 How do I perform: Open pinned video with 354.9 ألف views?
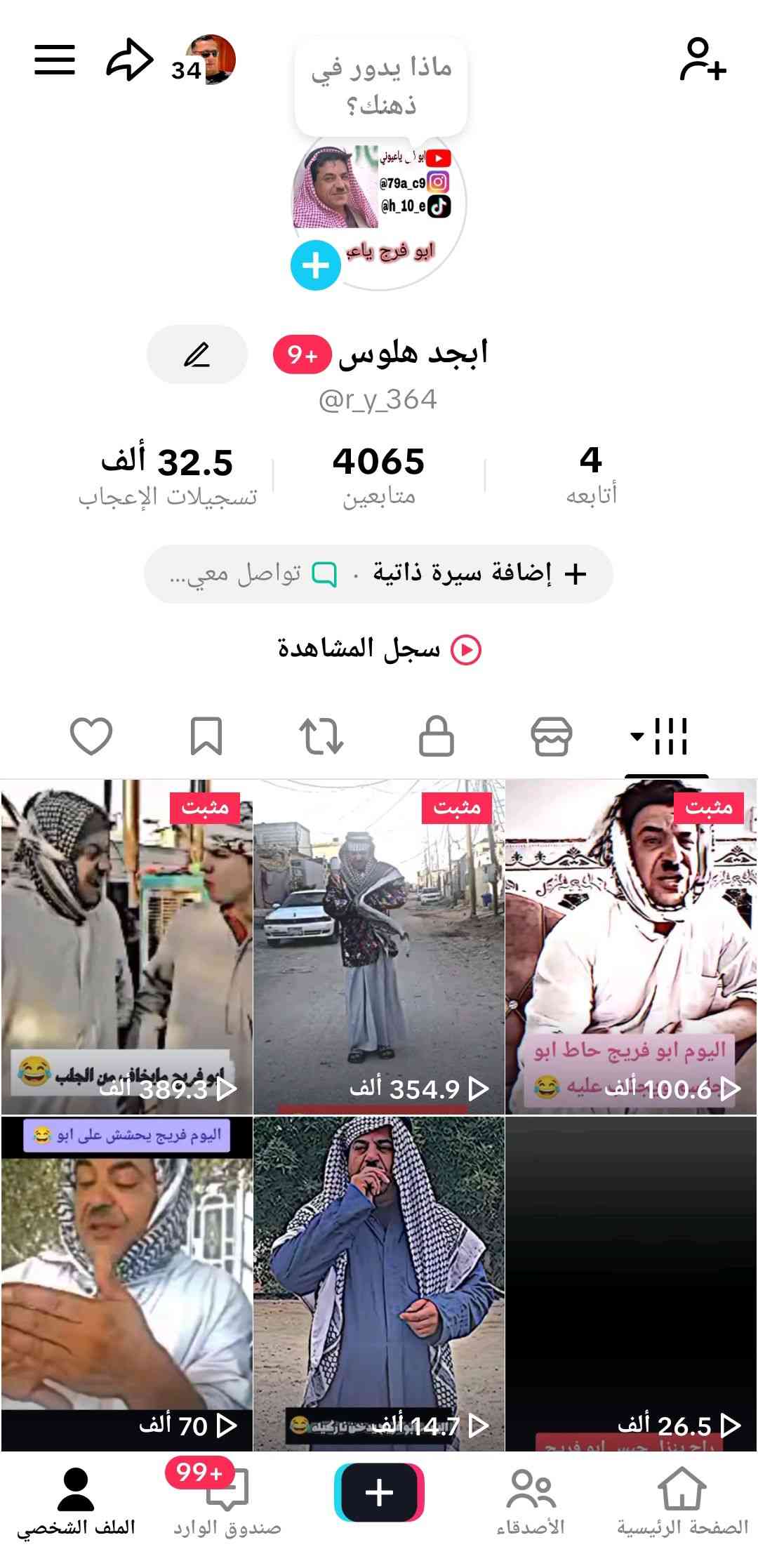[x=379, y=946]
